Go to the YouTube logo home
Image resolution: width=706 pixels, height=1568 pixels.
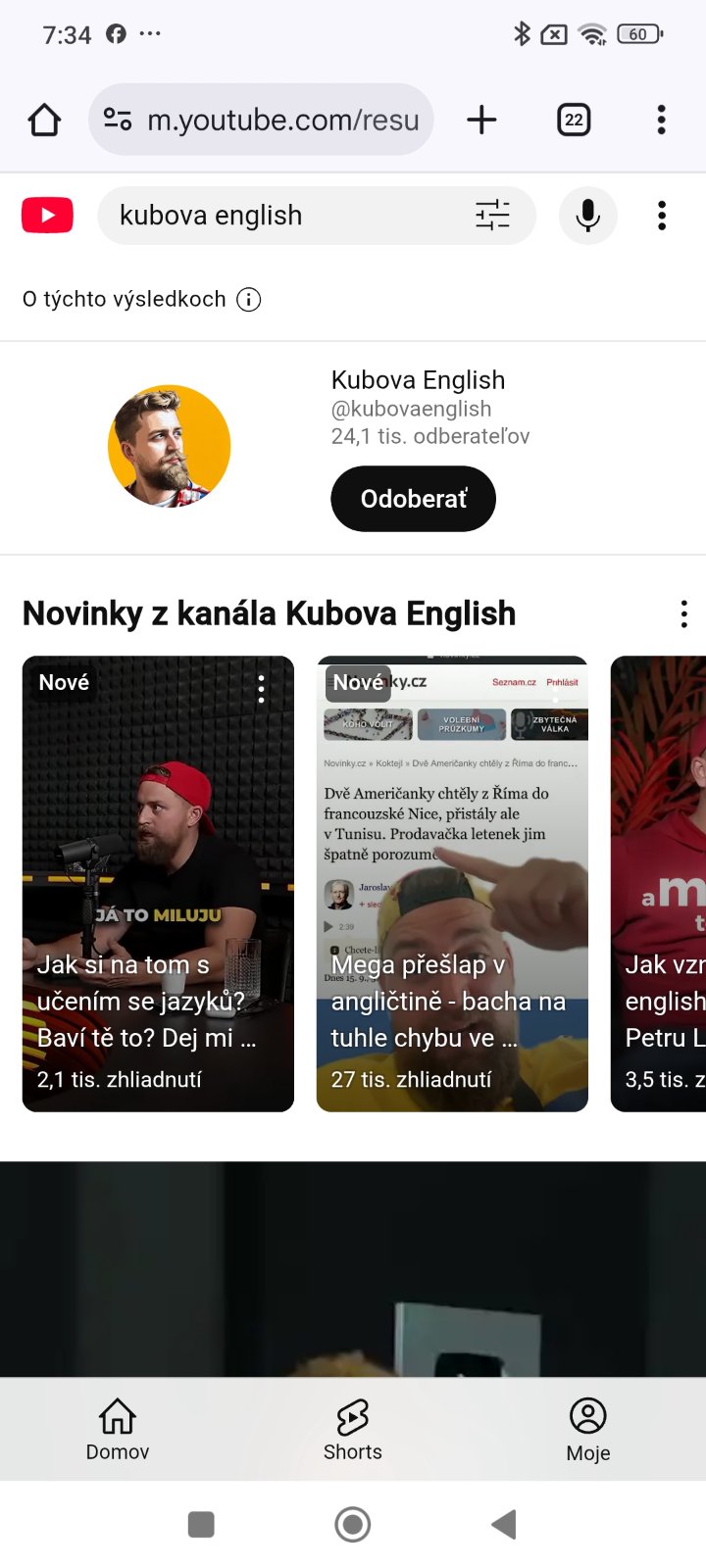pyautogui.click(x=47, y=216)
